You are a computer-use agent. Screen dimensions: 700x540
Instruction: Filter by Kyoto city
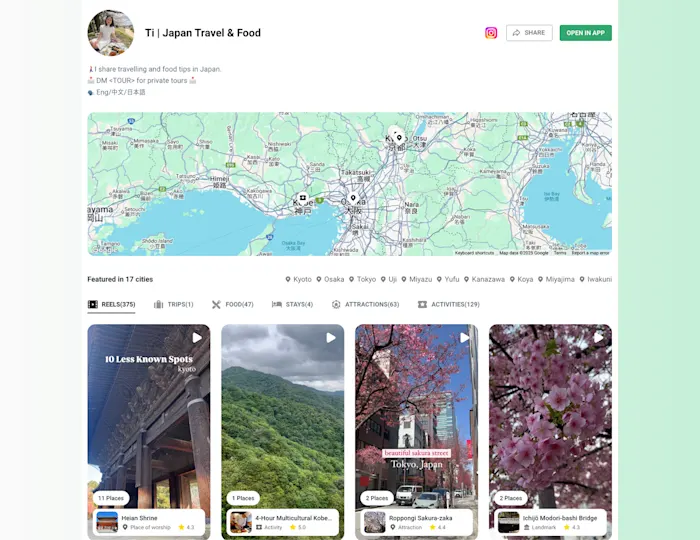tap(298, 279)
